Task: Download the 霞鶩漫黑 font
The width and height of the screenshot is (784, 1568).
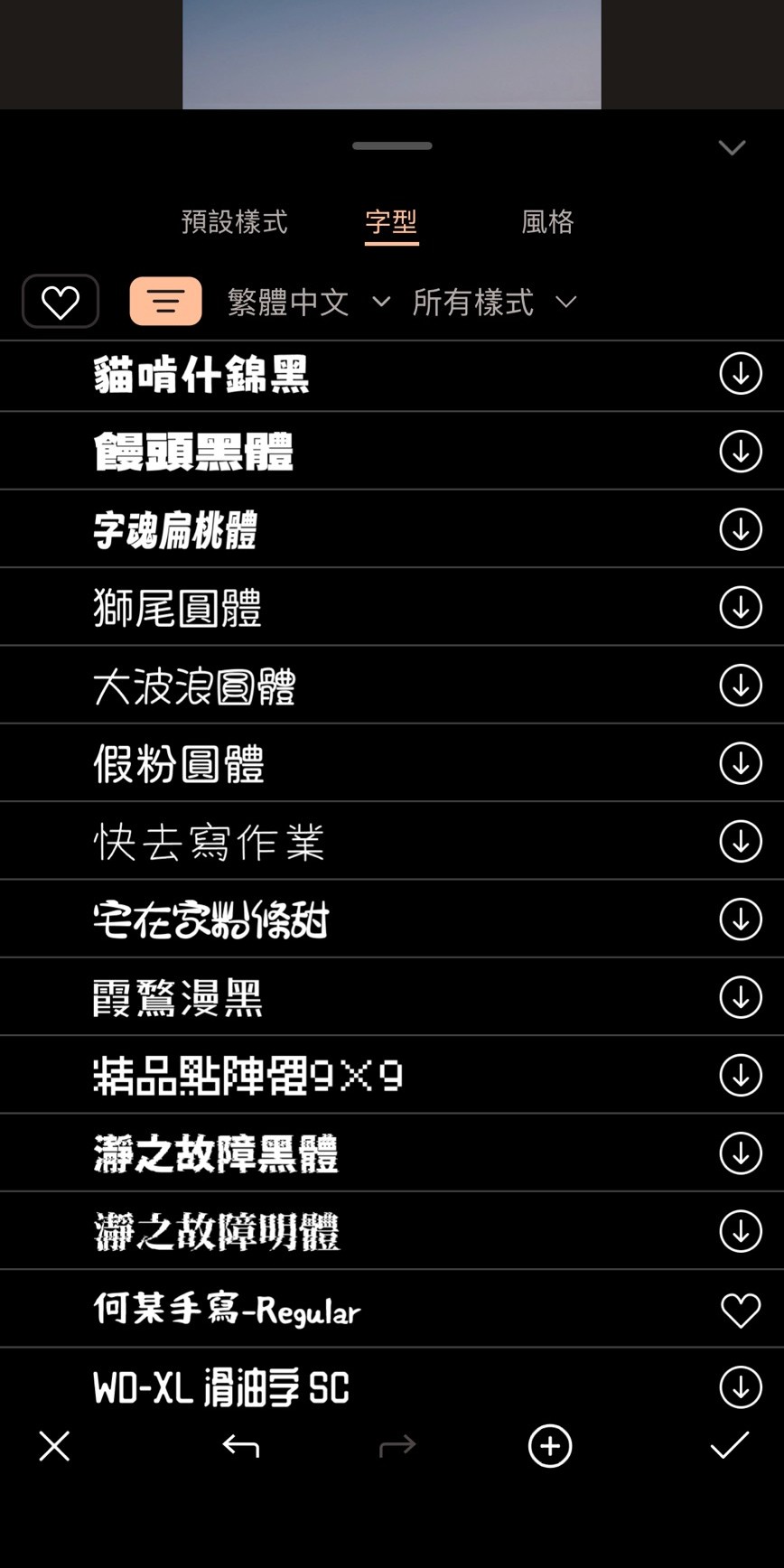Action: tap(740, 996)
